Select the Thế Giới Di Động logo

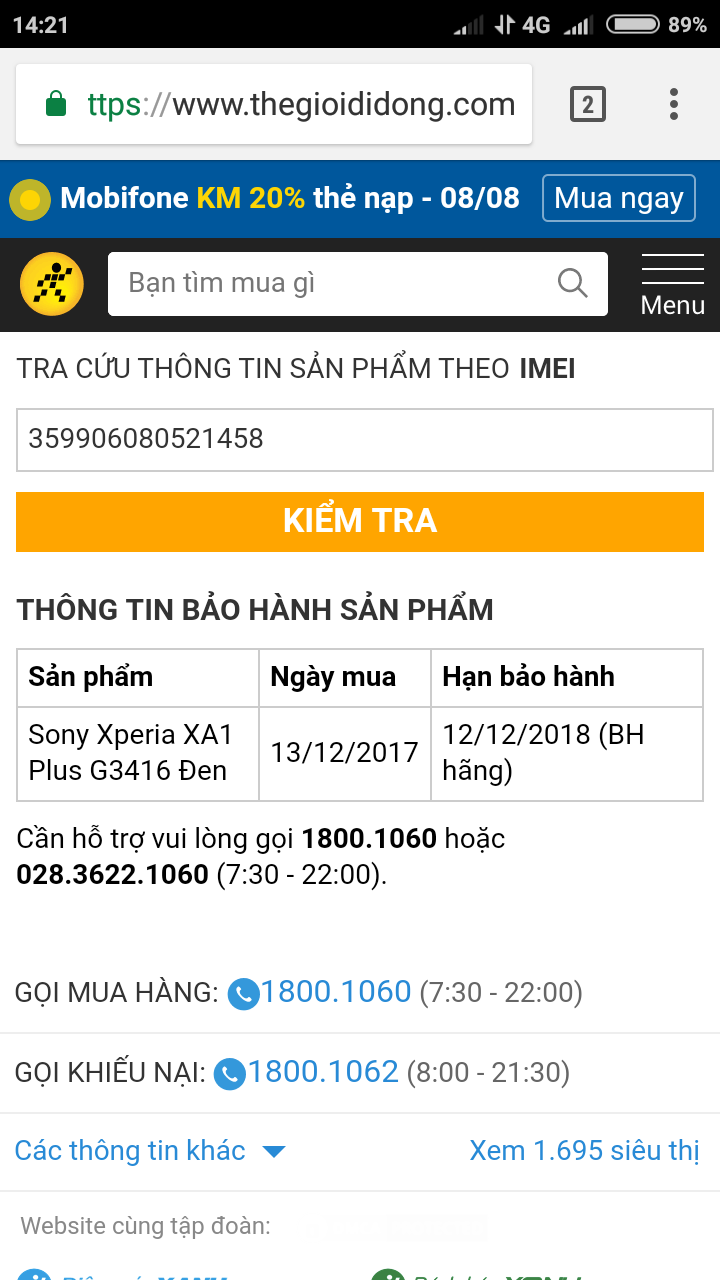pos(50,284)
